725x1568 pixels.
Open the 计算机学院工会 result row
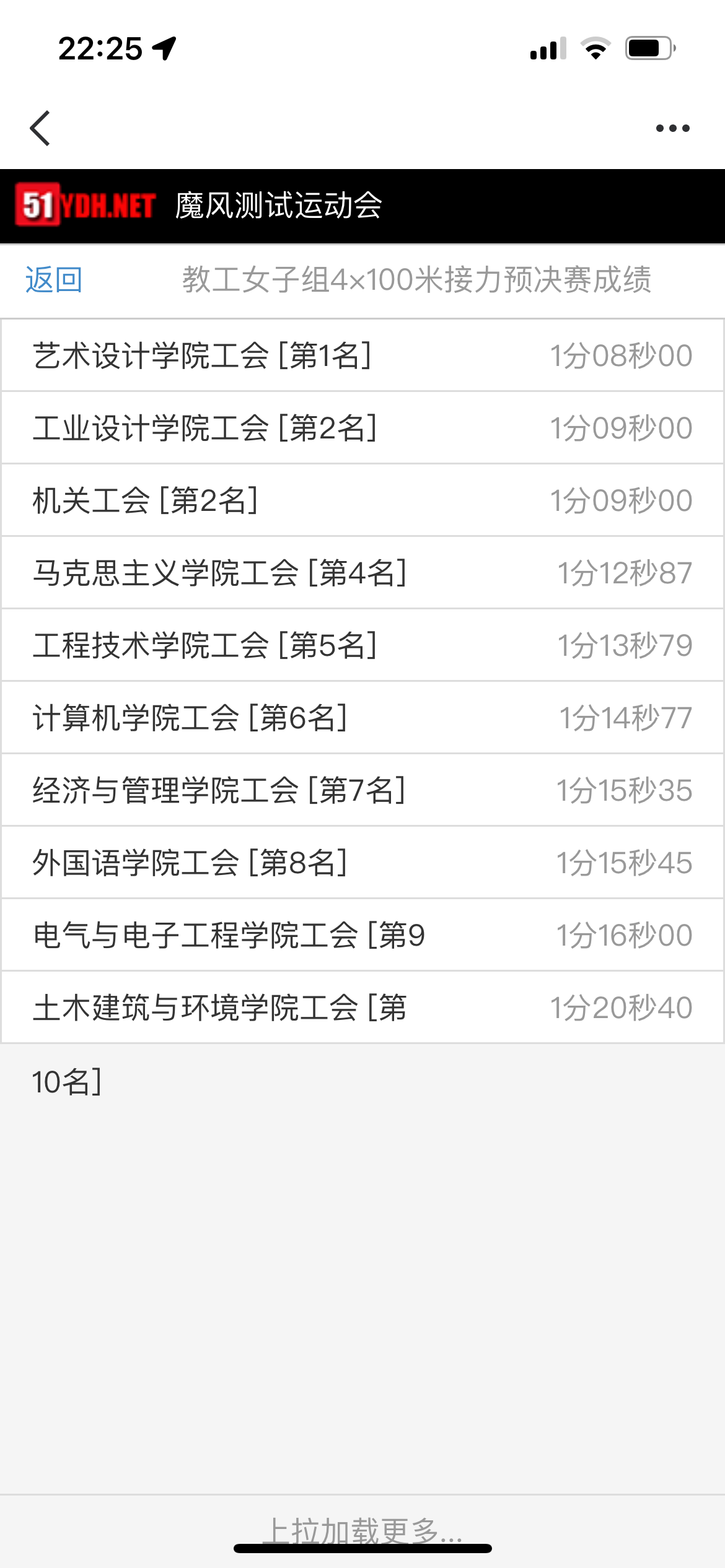362,718
